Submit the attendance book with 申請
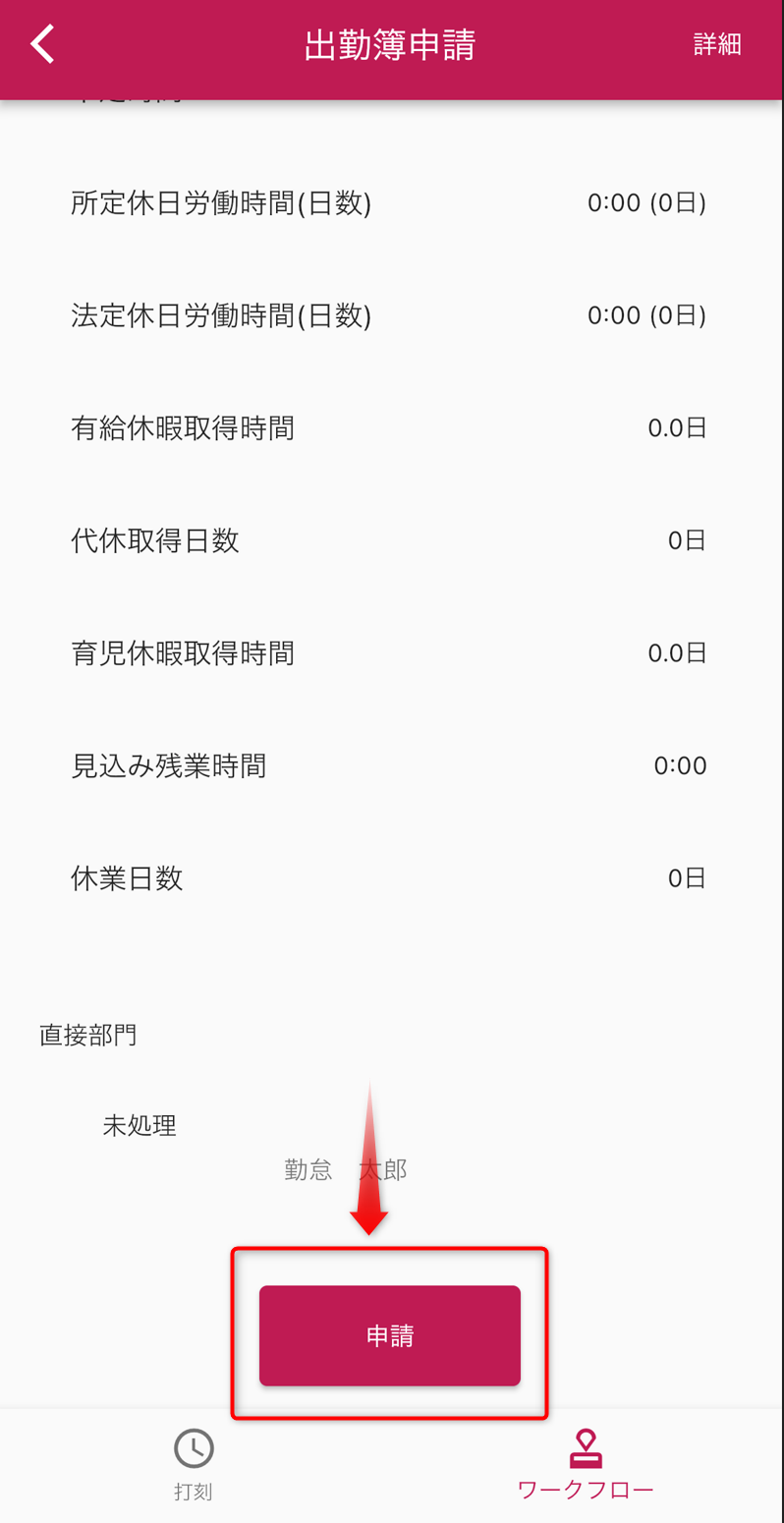This screenshot has height=1523, width=784. click(389, 1335)
